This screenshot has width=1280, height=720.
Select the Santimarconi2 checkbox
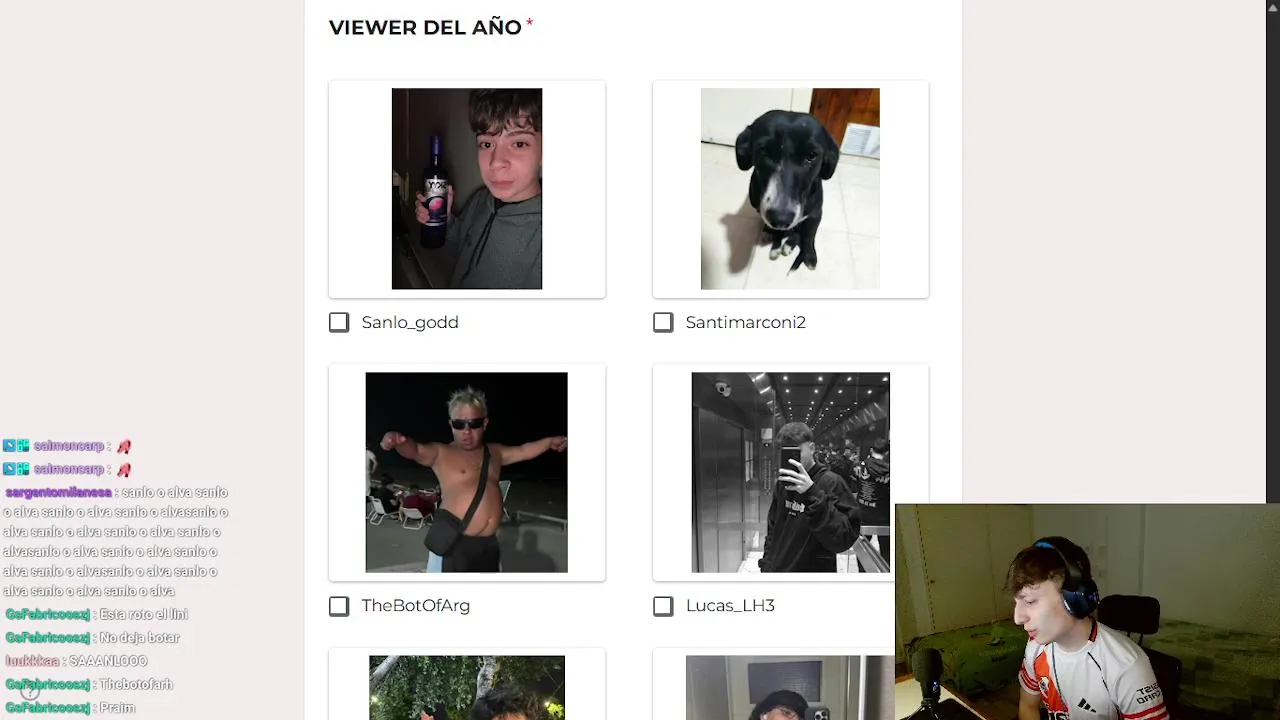pos(663,322)
